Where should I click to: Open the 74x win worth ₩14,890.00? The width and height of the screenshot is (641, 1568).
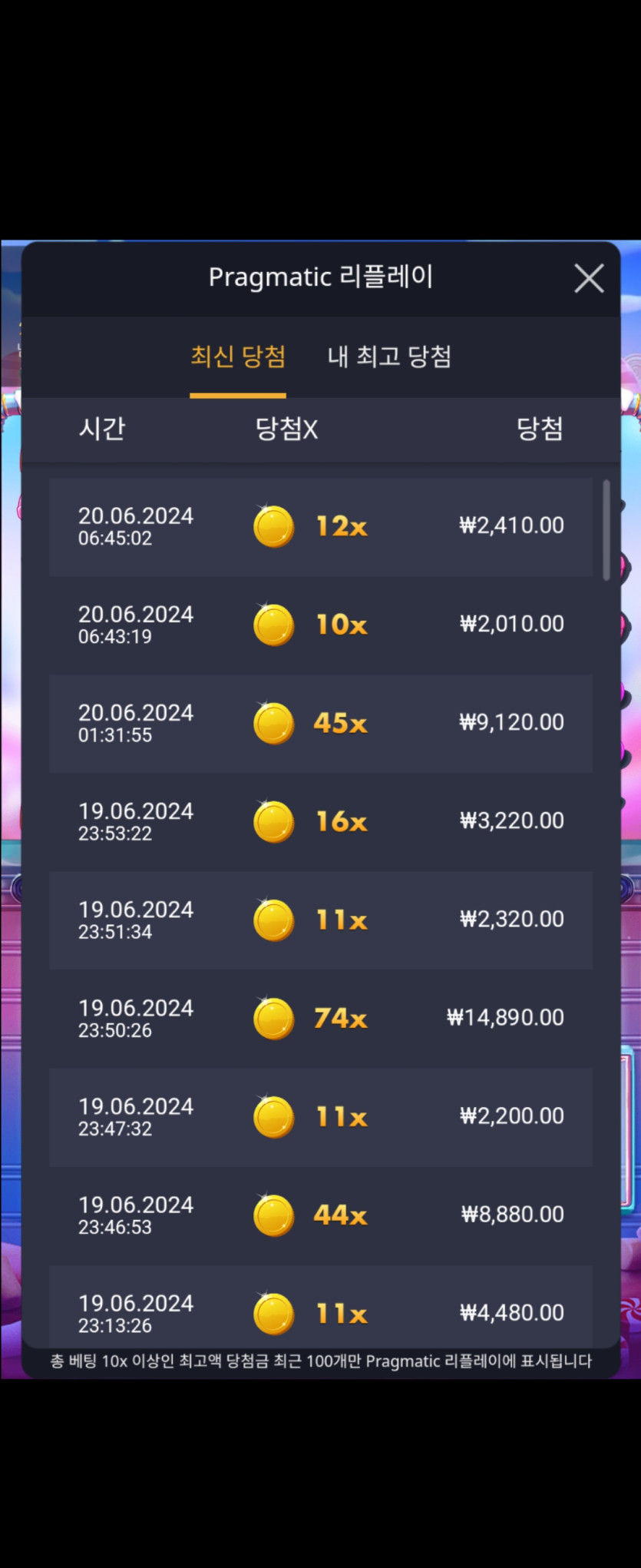[x=320, y=1019]
